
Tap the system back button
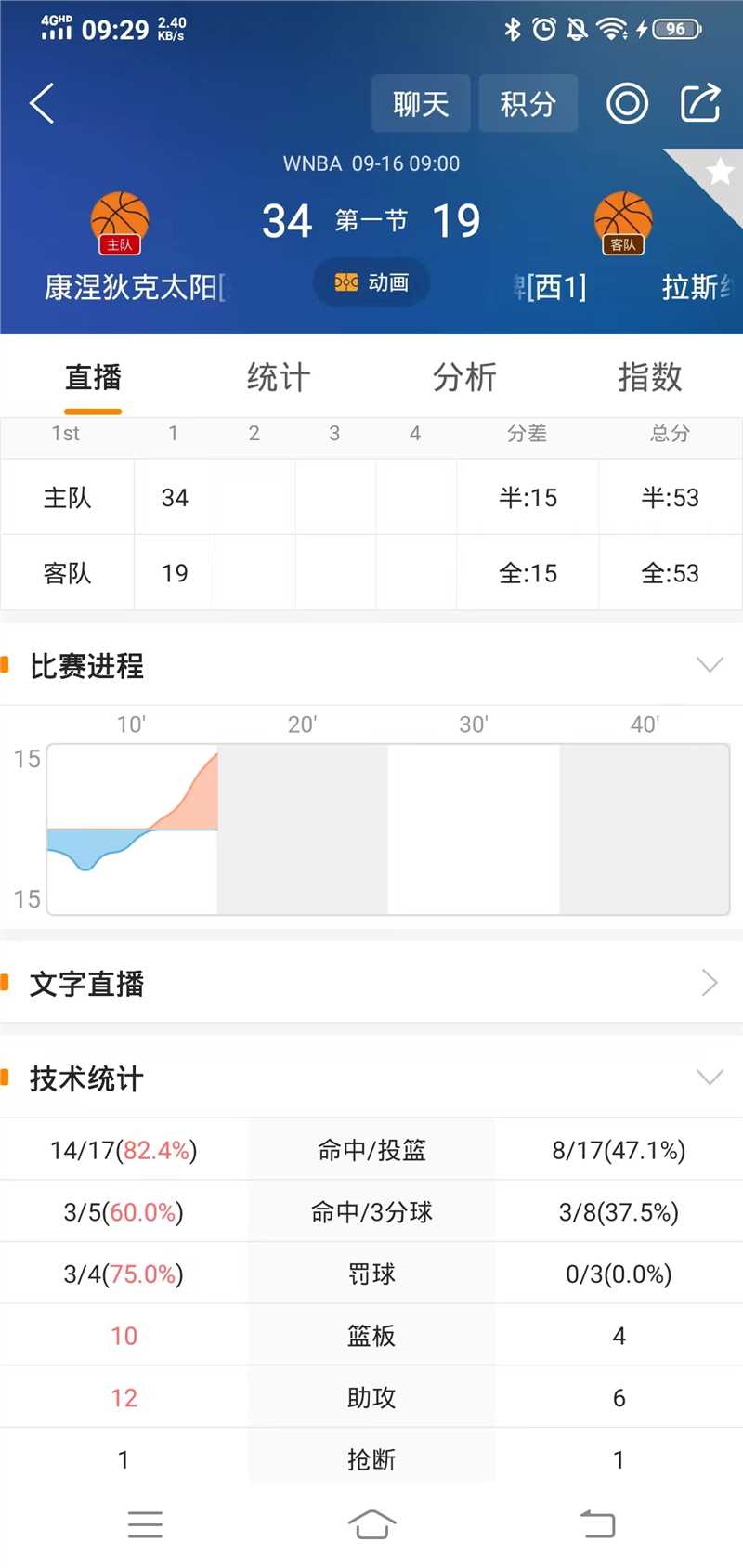(597, 1524)
